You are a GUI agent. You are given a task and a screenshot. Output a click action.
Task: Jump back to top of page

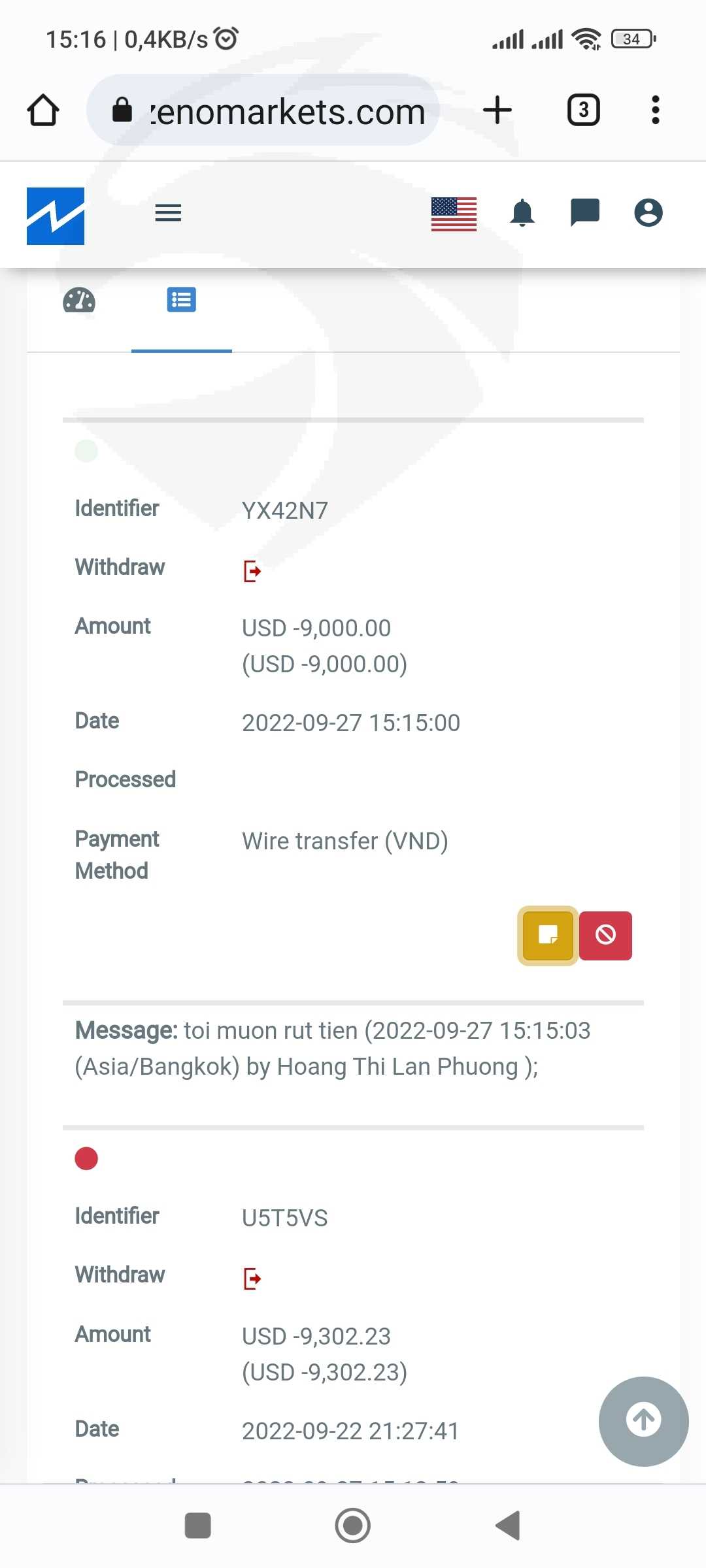pyautogui.click(x=644, y=1421)
